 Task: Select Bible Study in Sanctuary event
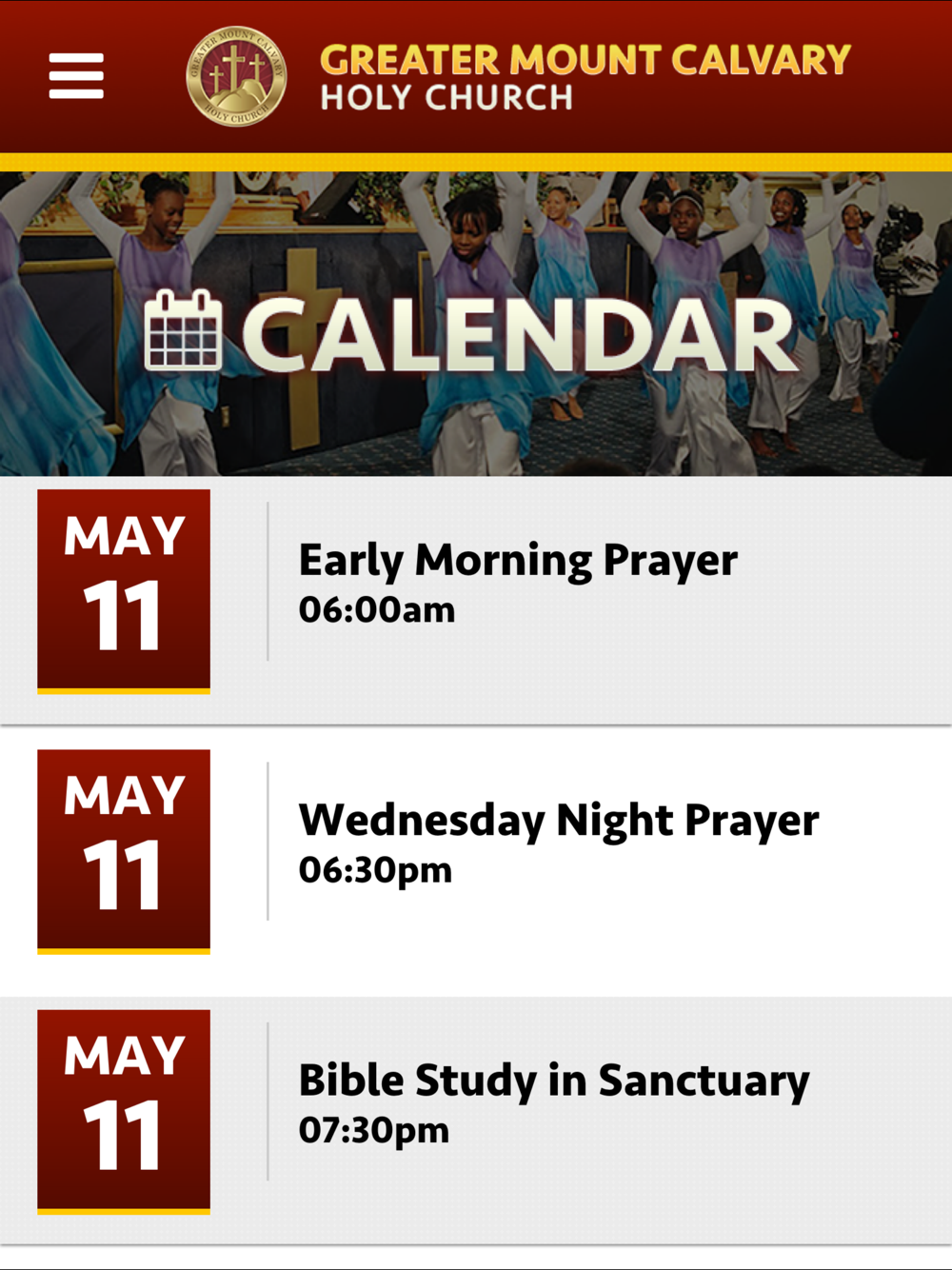coord(476,1121)
